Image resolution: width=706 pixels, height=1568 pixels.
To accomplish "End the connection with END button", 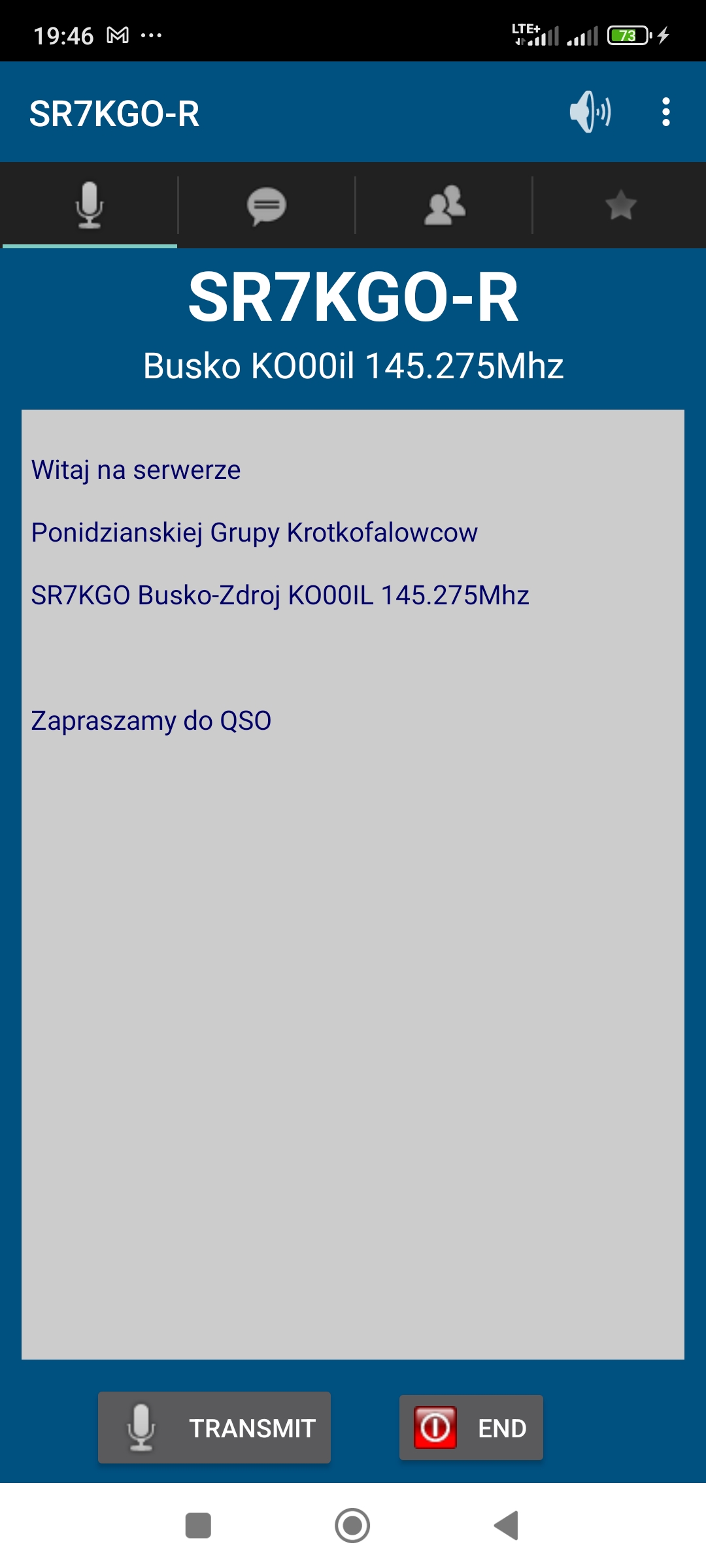I will tap(471, 1428).
